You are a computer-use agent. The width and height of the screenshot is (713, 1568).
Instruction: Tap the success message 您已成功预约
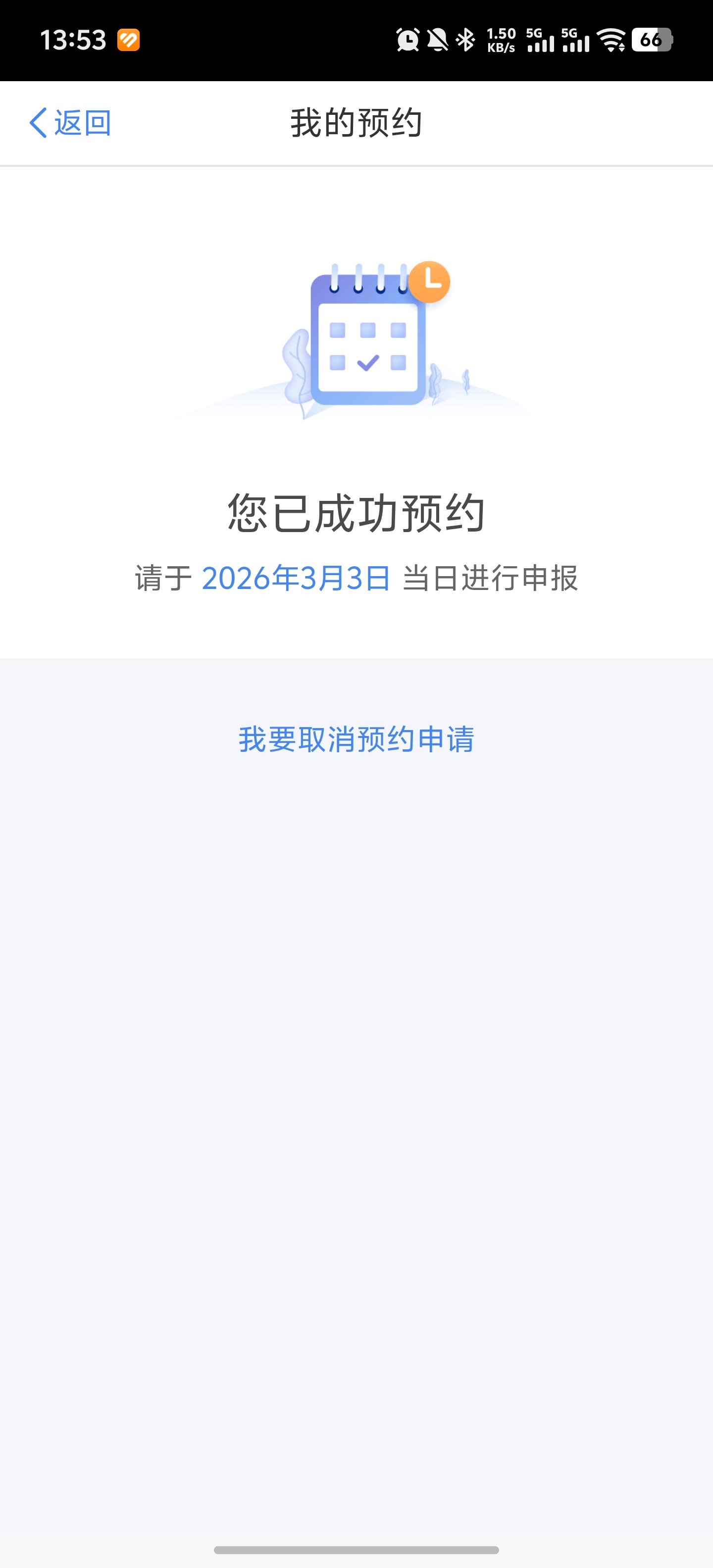click(x=356, y=513)
